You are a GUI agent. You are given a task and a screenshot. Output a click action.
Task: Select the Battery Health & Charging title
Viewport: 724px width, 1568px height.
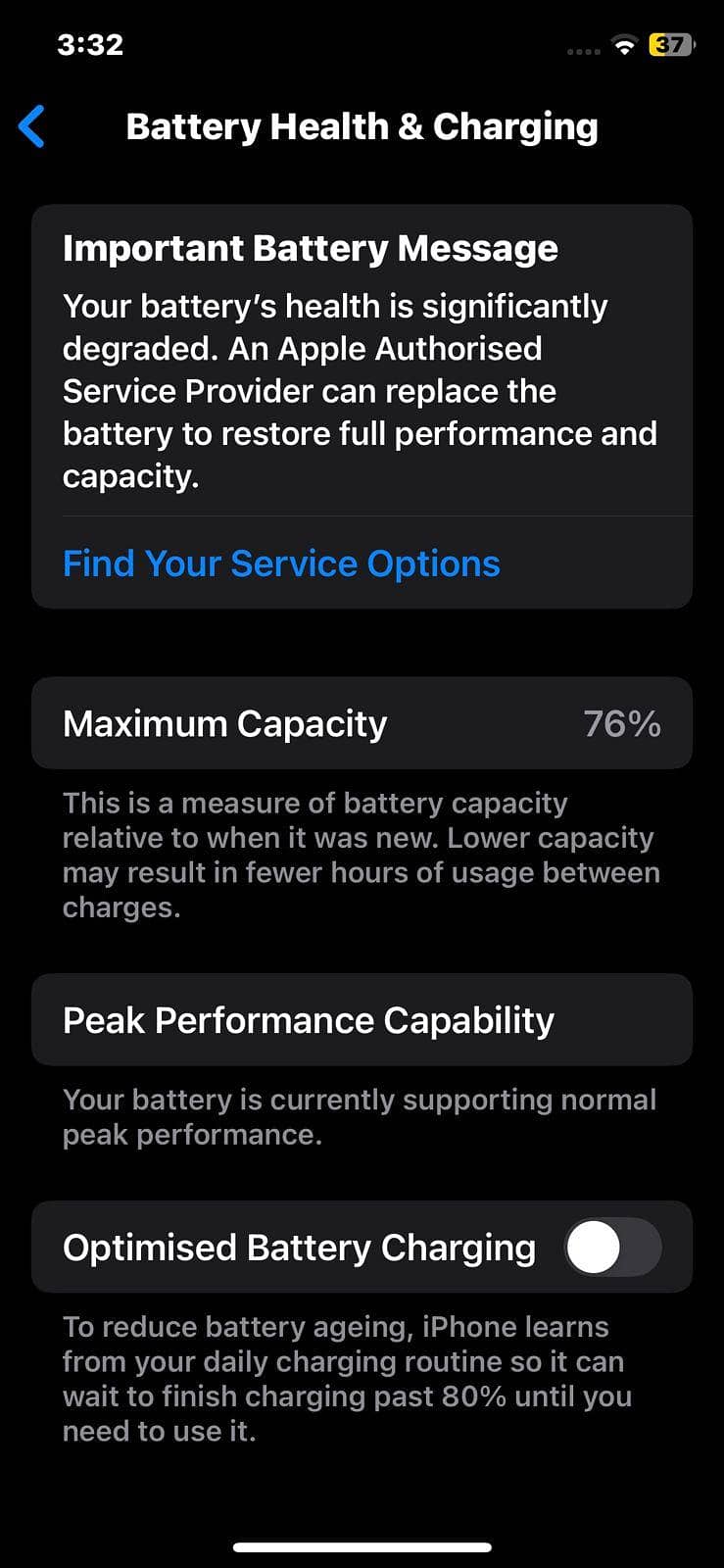pos(362,126)
